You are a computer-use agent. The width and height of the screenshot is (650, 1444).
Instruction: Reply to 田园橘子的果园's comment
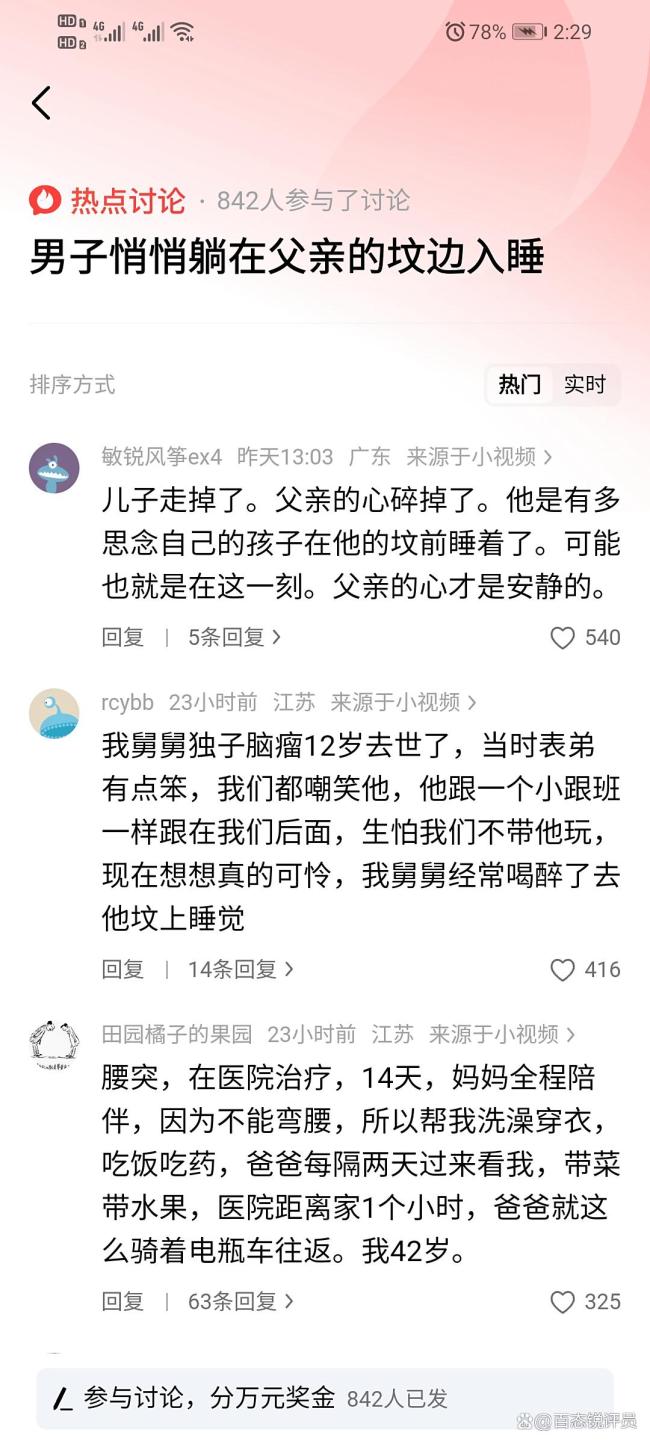(123, 1301)
